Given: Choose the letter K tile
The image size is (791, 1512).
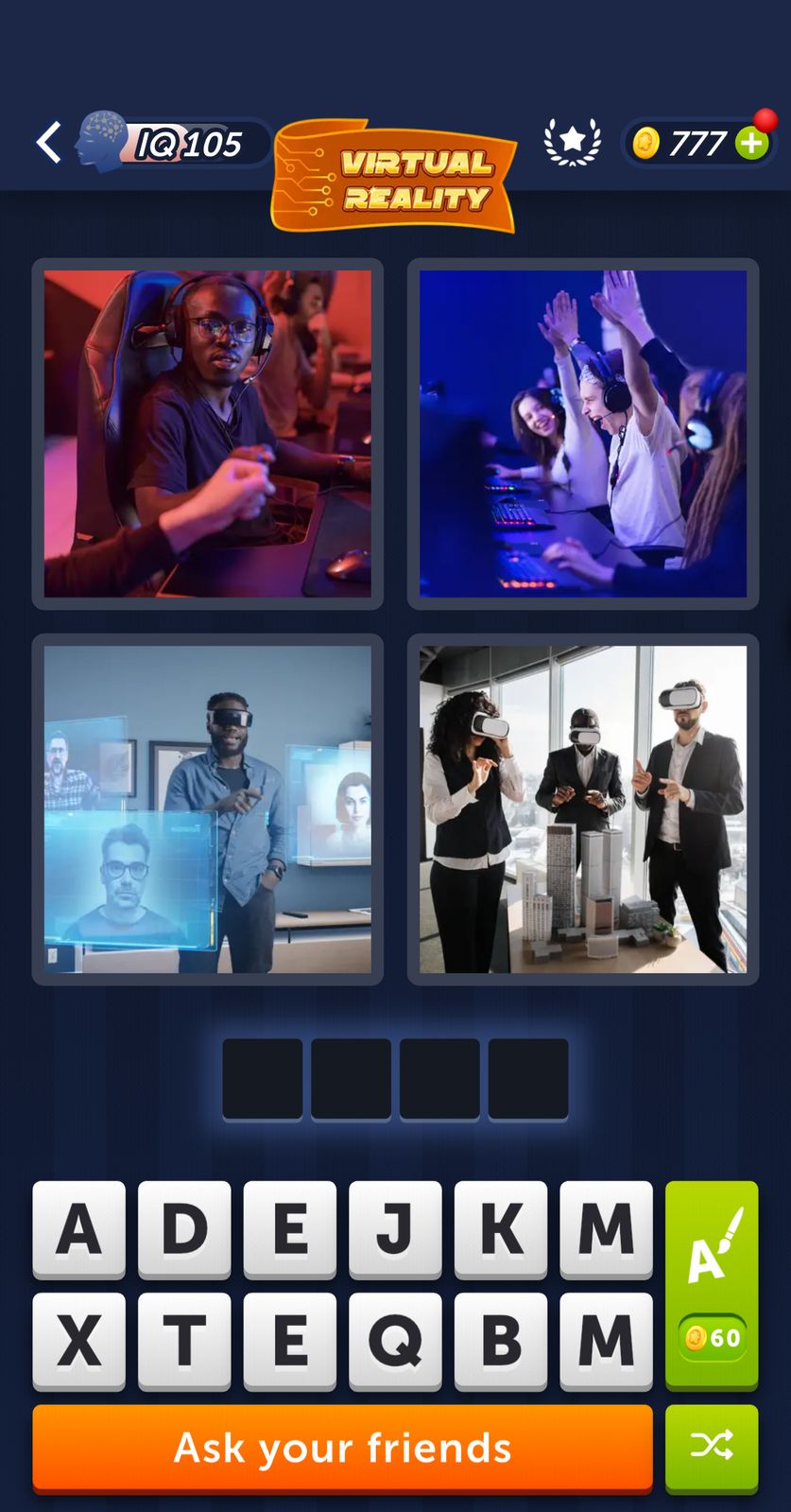Looking at the screenshot, I should coord(501,1228).
